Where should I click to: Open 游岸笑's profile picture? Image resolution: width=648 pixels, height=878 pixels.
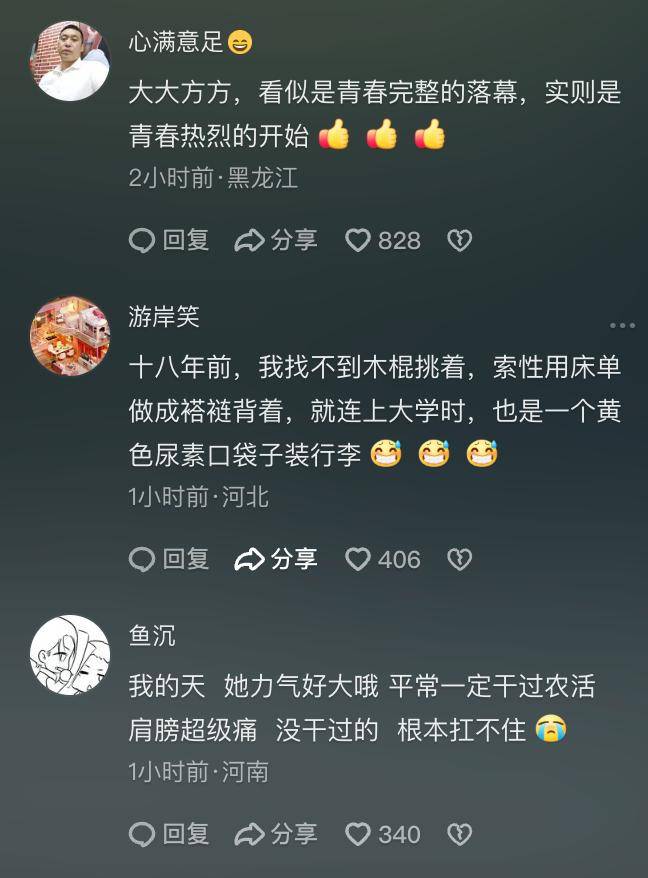[70, 335]
